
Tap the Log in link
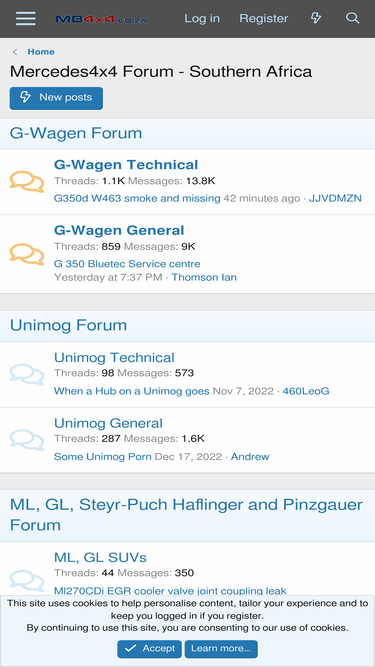202,19
